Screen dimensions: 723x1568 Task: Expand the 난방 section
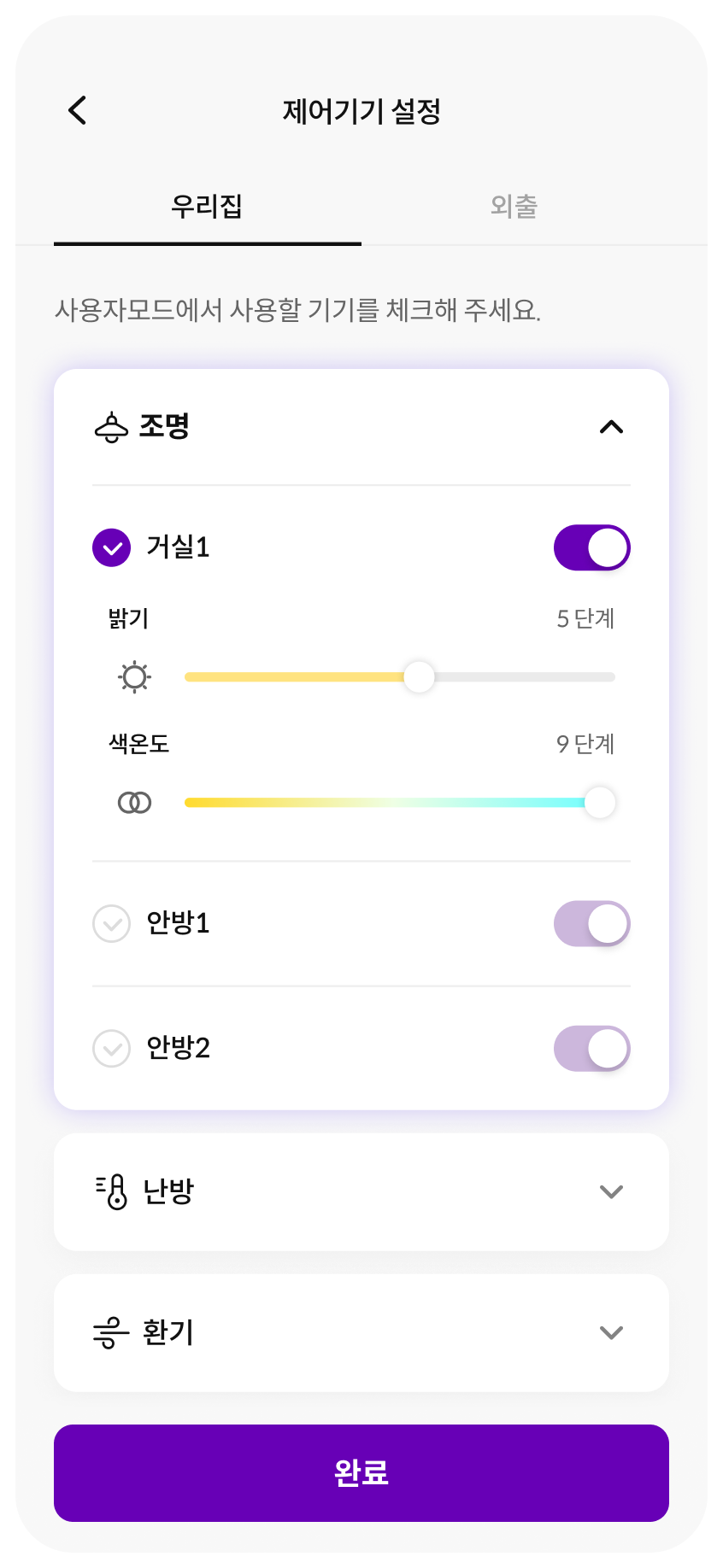coord(611,1191)
